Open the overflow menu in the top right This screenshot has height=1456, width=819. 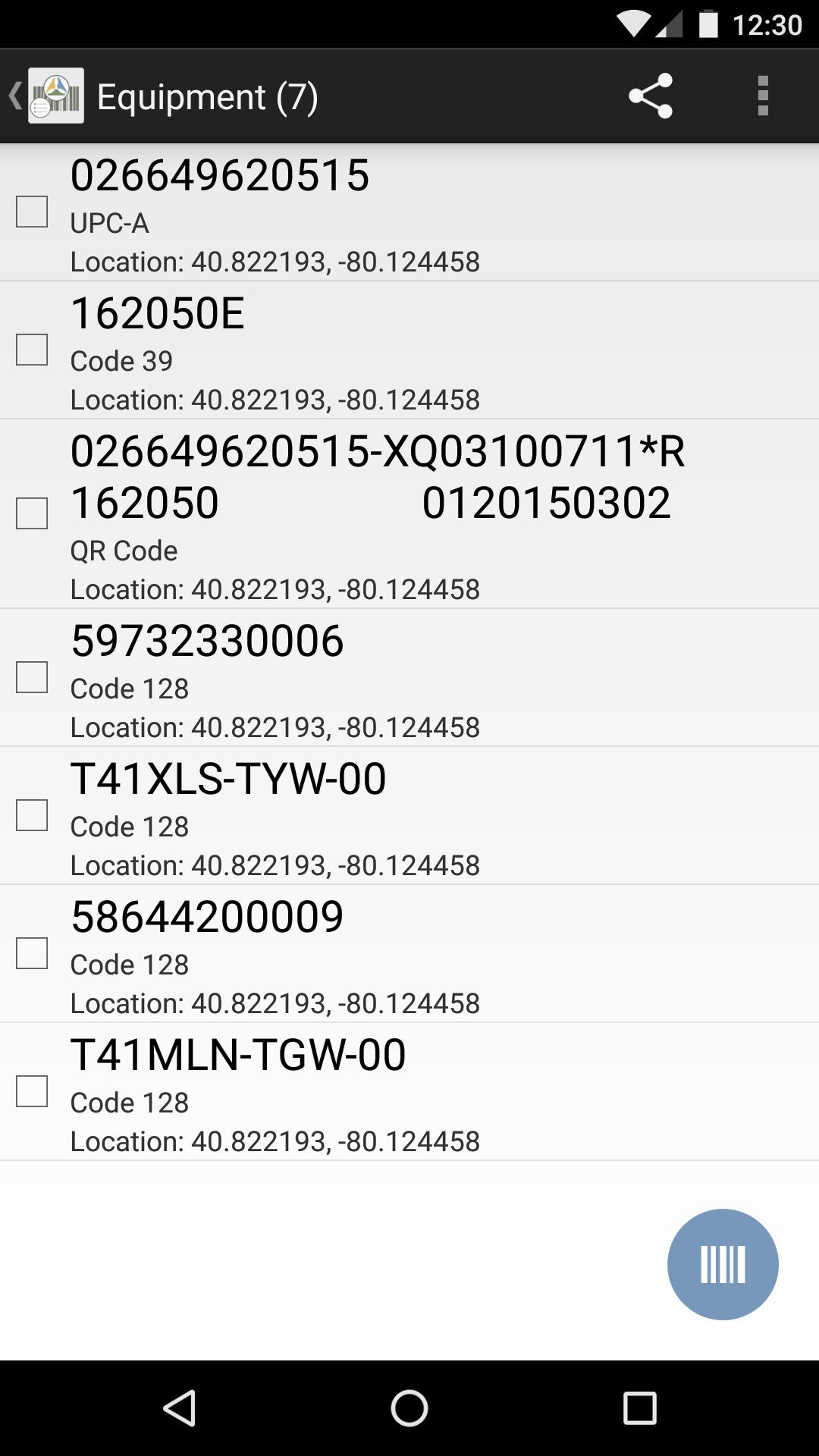click(x=762, y=96)
